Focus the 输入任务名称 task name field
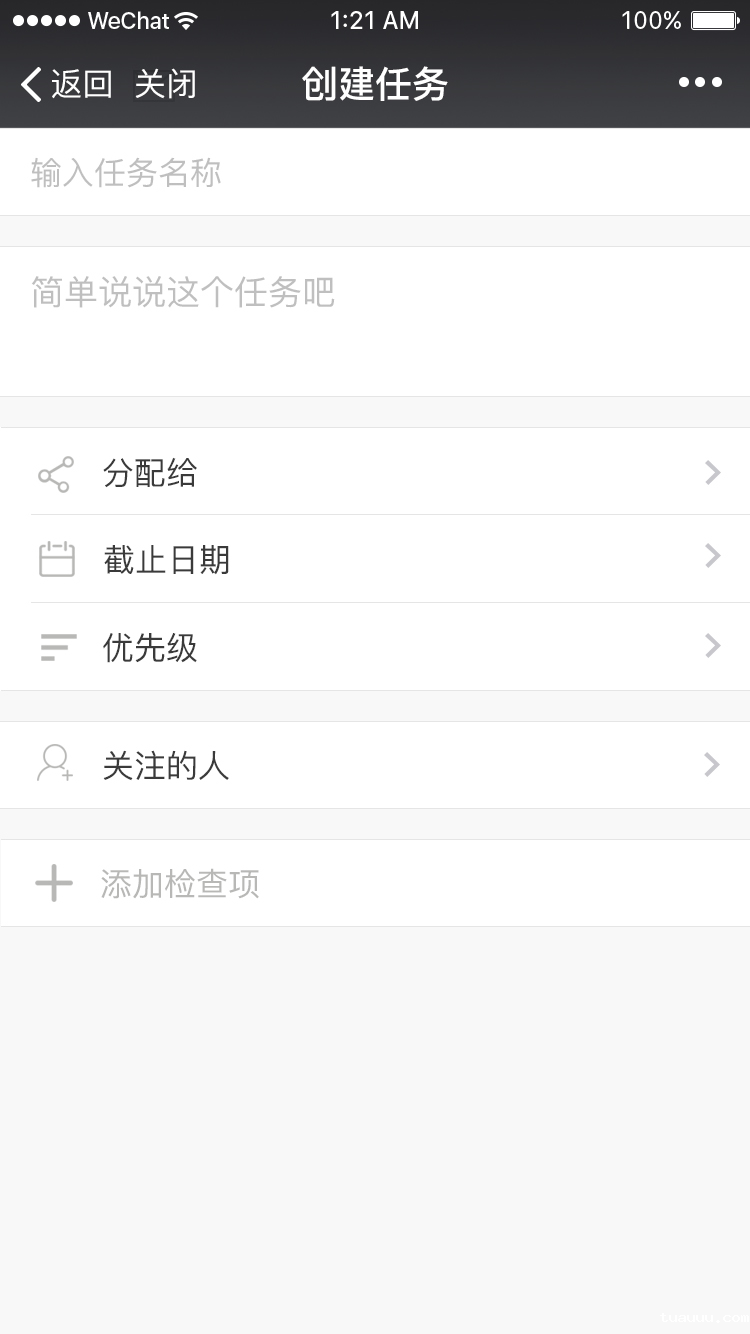 [x=375, y=173]
